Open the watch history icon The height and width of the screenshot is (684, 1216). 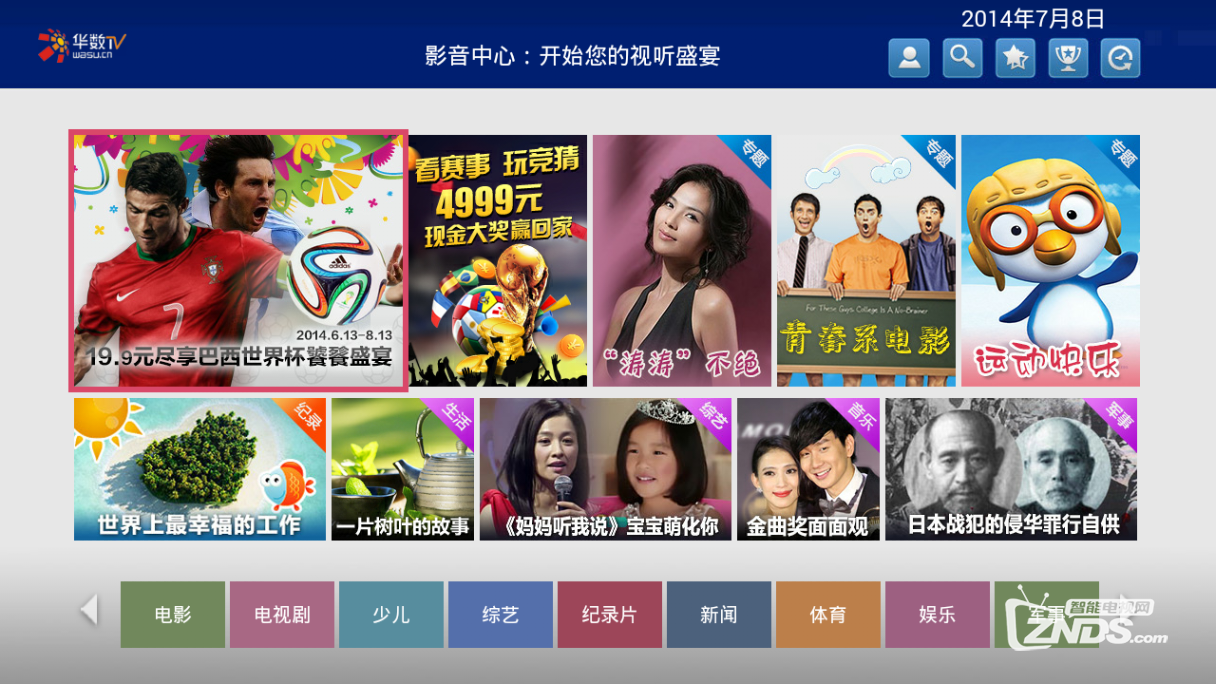1120,58
